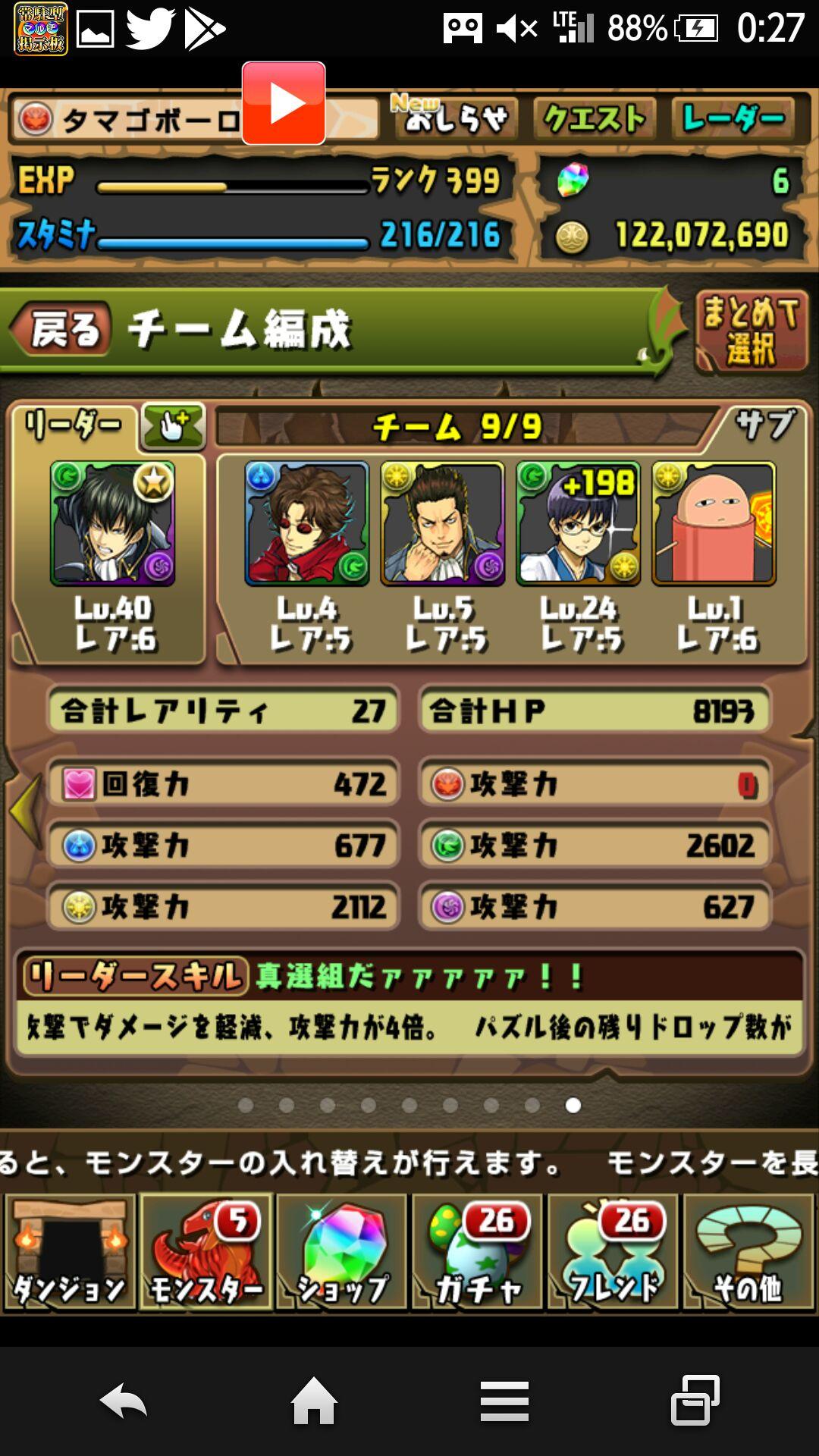Image resolution: width=819 pixels, height=1456 pixels.
Task: Select the リーダー (Leader) tab
Action: 72,423
